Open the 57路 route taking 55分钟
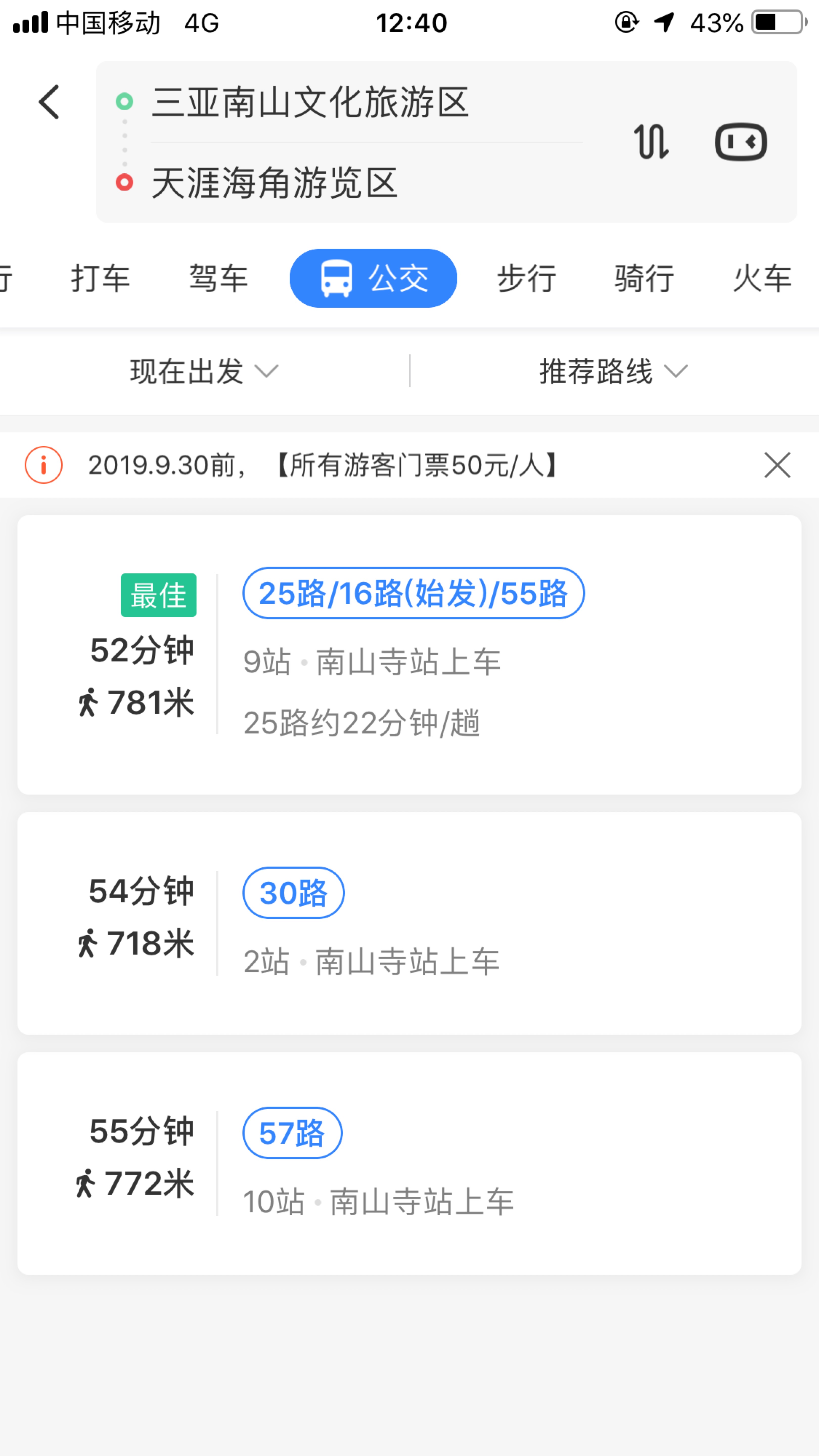 409,1163
